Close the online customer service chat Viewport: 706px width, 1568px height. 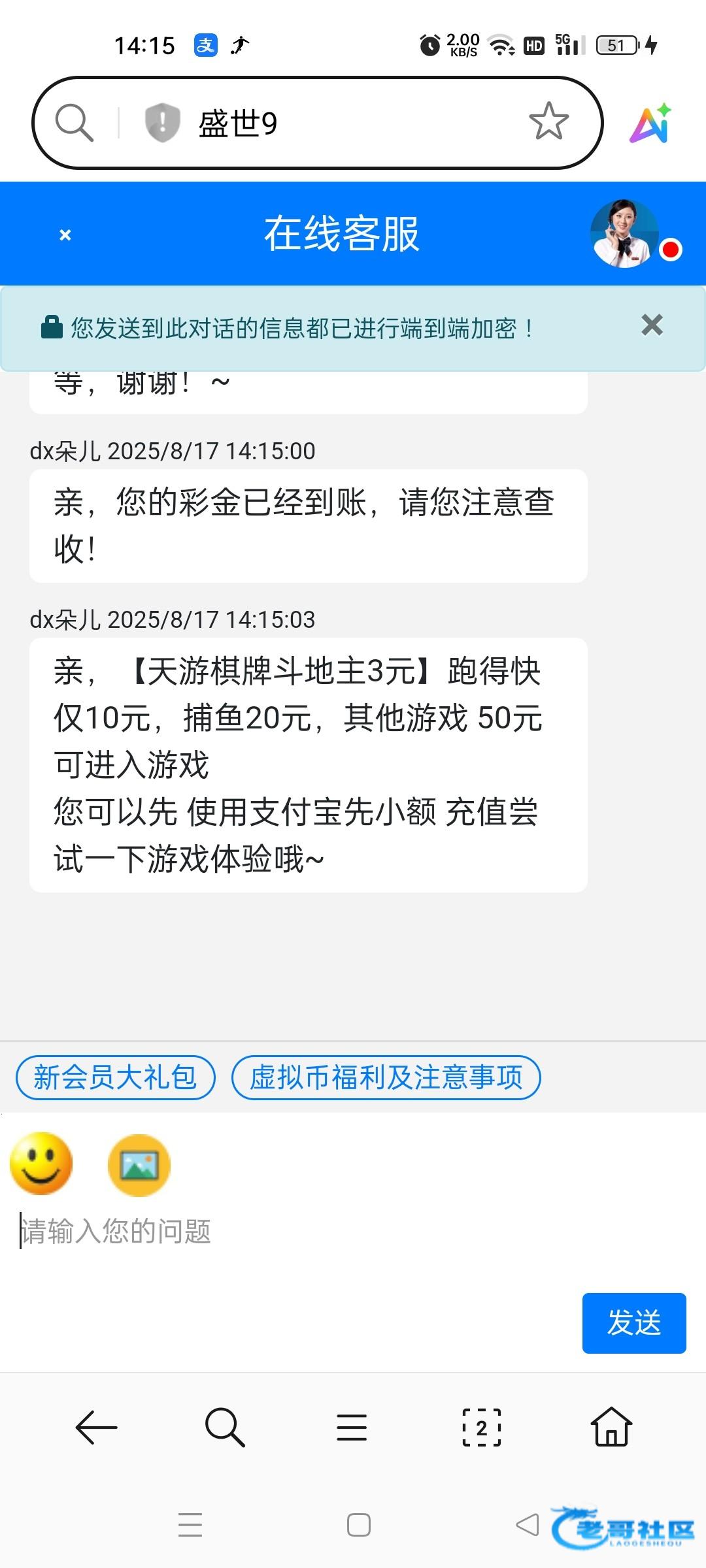[65, 235]
